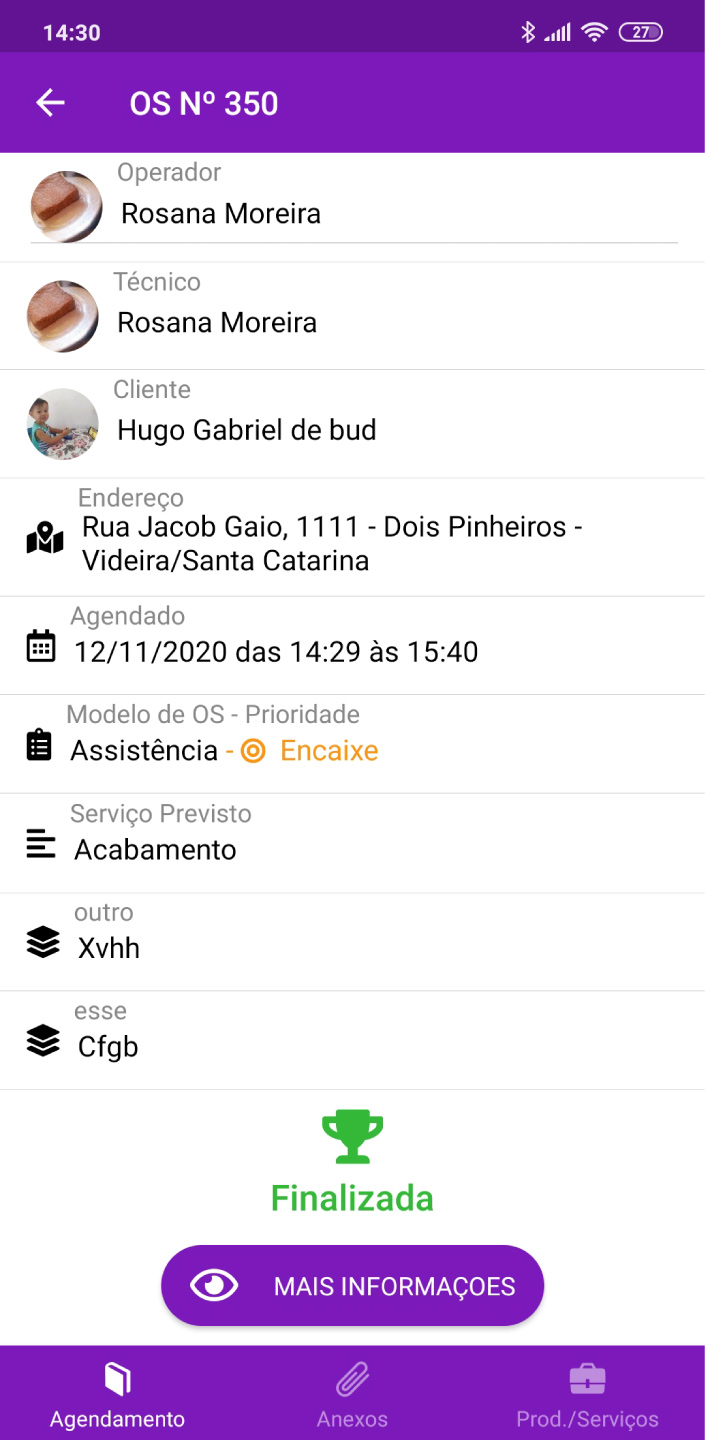This screenshot has height=1440, width=705.
Task: Switch to the Anexos tab
Action: pyautogui.click(x=352, y=1396)
